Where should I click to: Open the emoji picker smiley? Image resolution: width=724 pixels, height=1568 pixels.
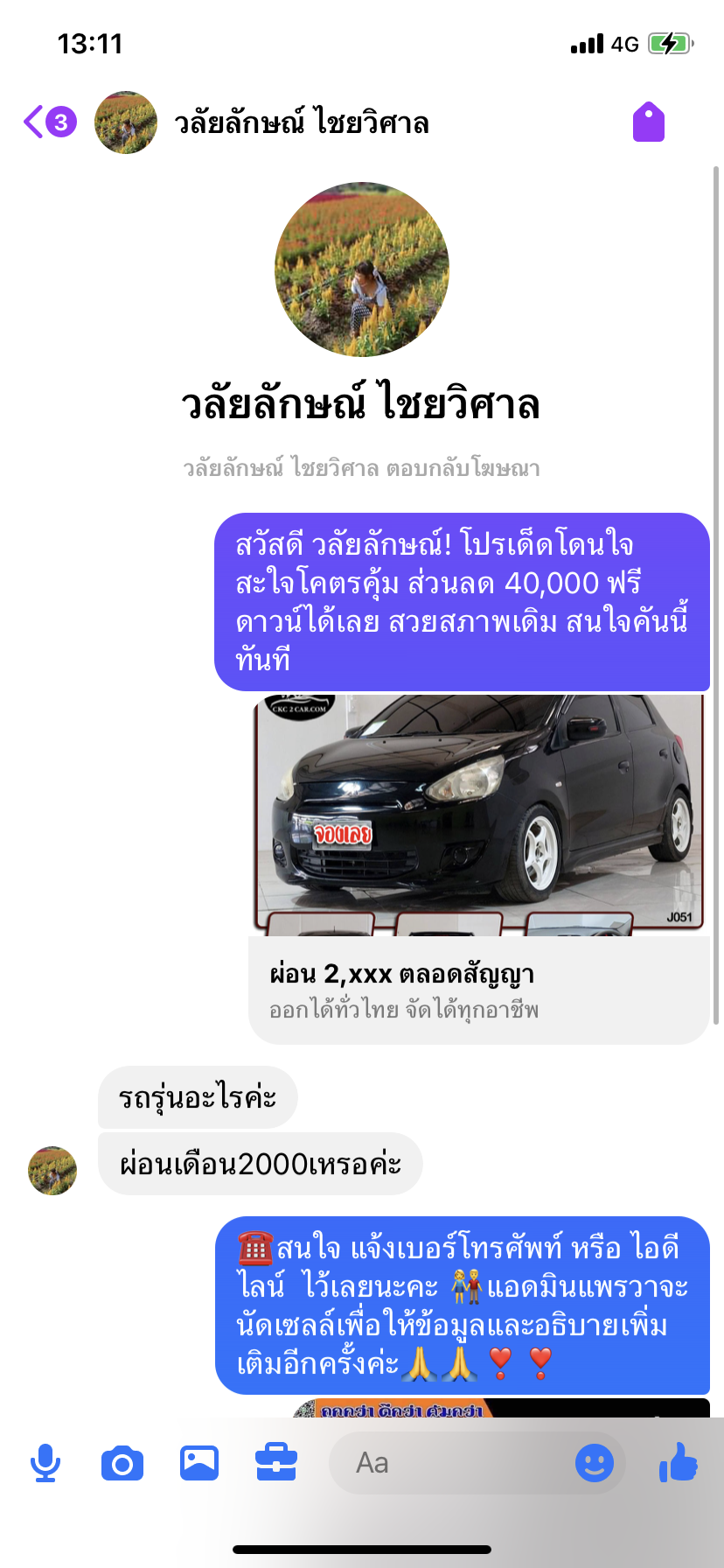click(x=595, y=1463)
